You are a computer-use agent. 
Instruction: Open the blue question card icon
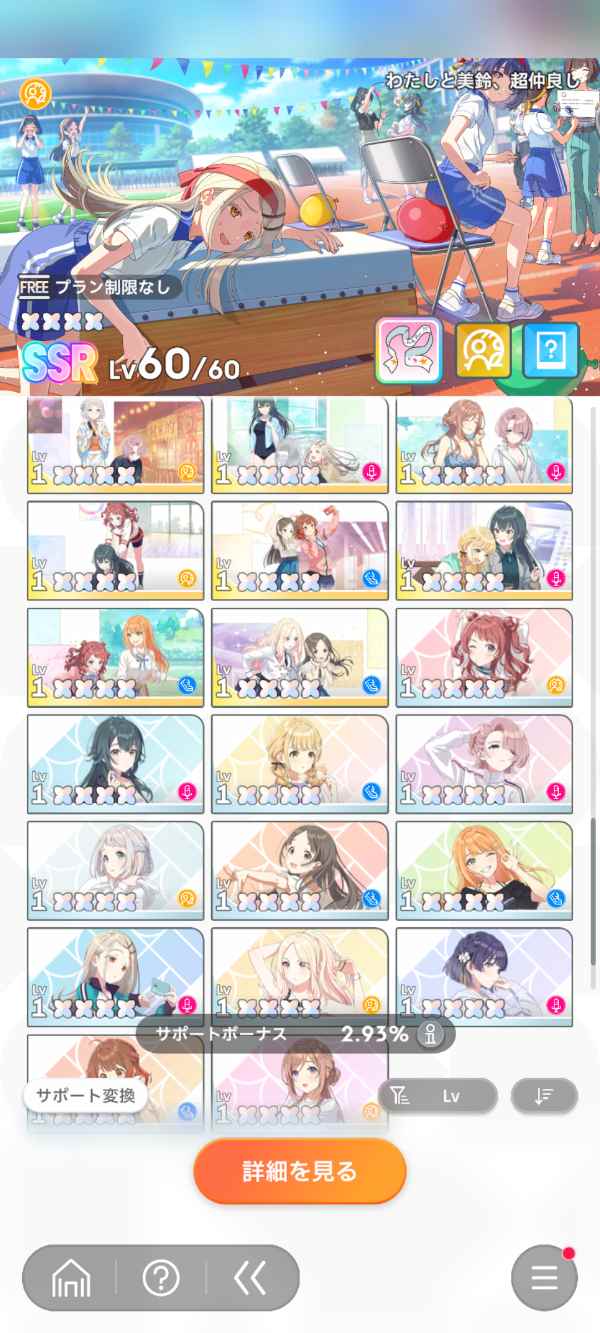pyautogui.click(x=551, y=350)
